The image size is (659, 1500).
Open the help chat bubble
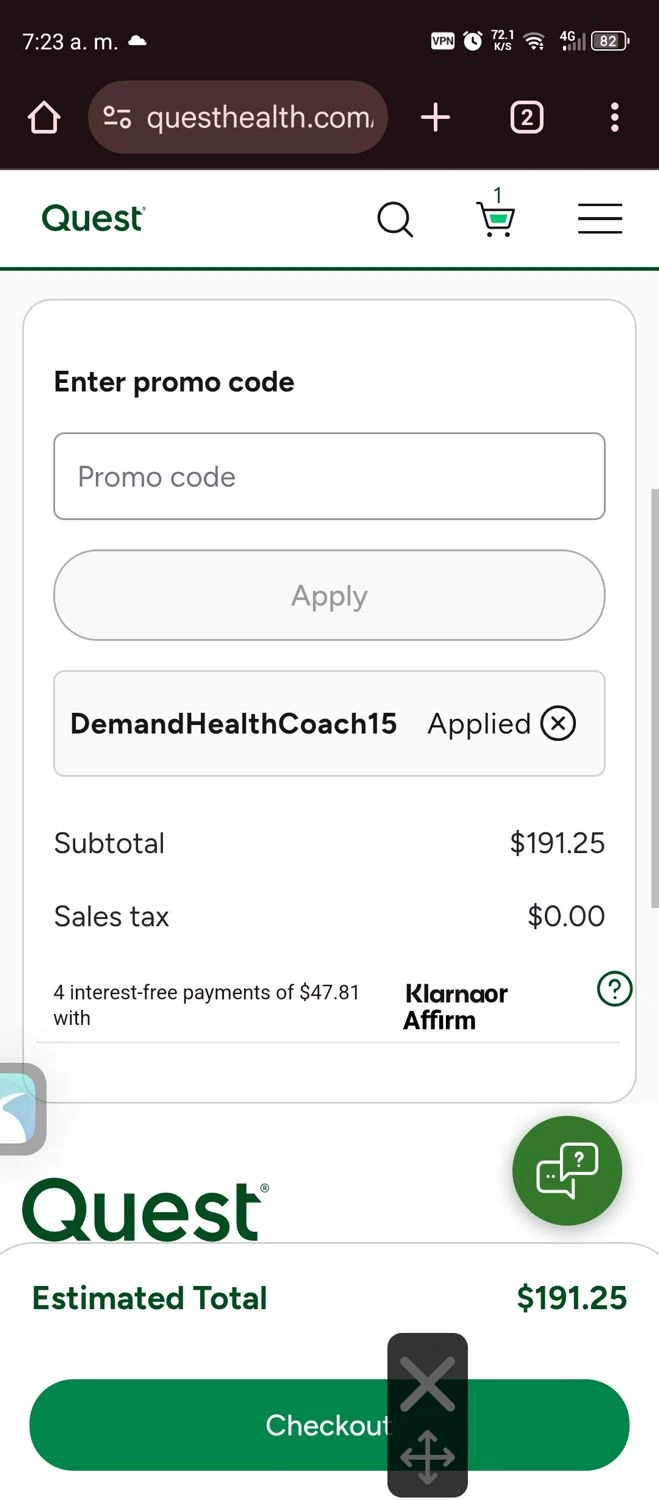(567, 1171)
